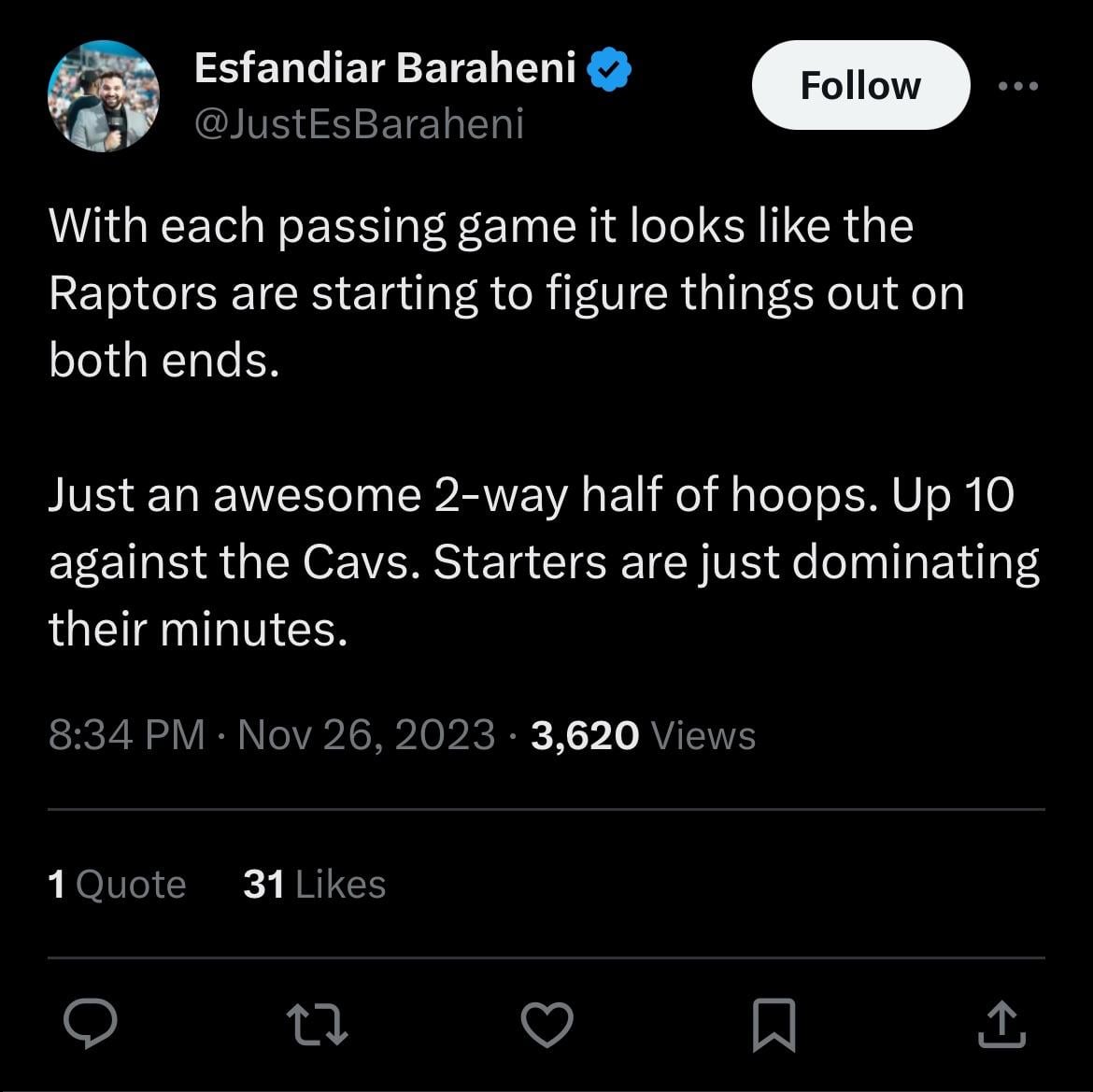The height and width of the screenshot is (1092, 1093).
Task: View the 31 Likes list
Action: (314, 885)
